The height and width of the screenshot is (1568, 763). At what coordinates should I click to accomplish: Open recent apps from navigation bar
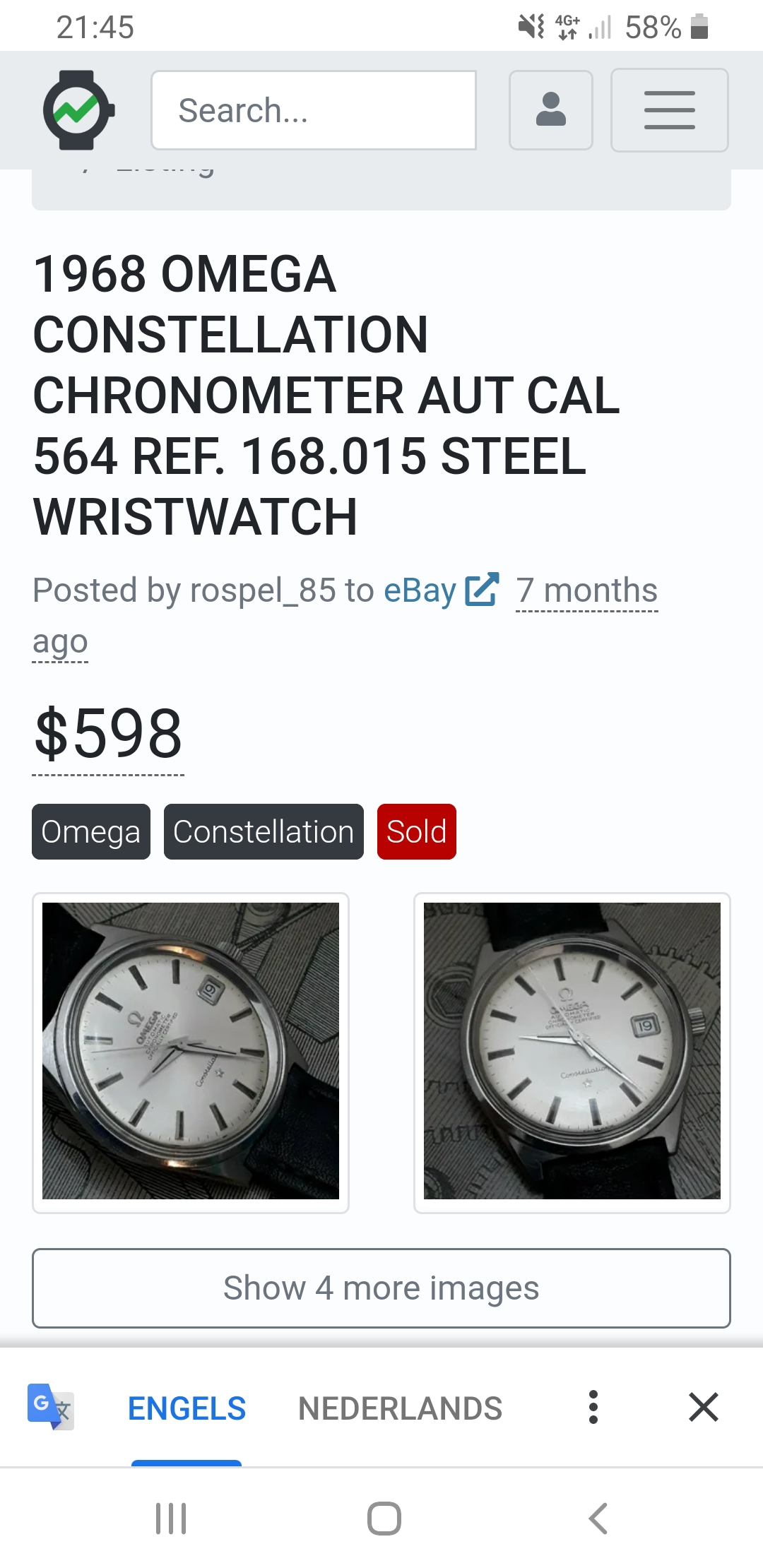pos(171,1519)
